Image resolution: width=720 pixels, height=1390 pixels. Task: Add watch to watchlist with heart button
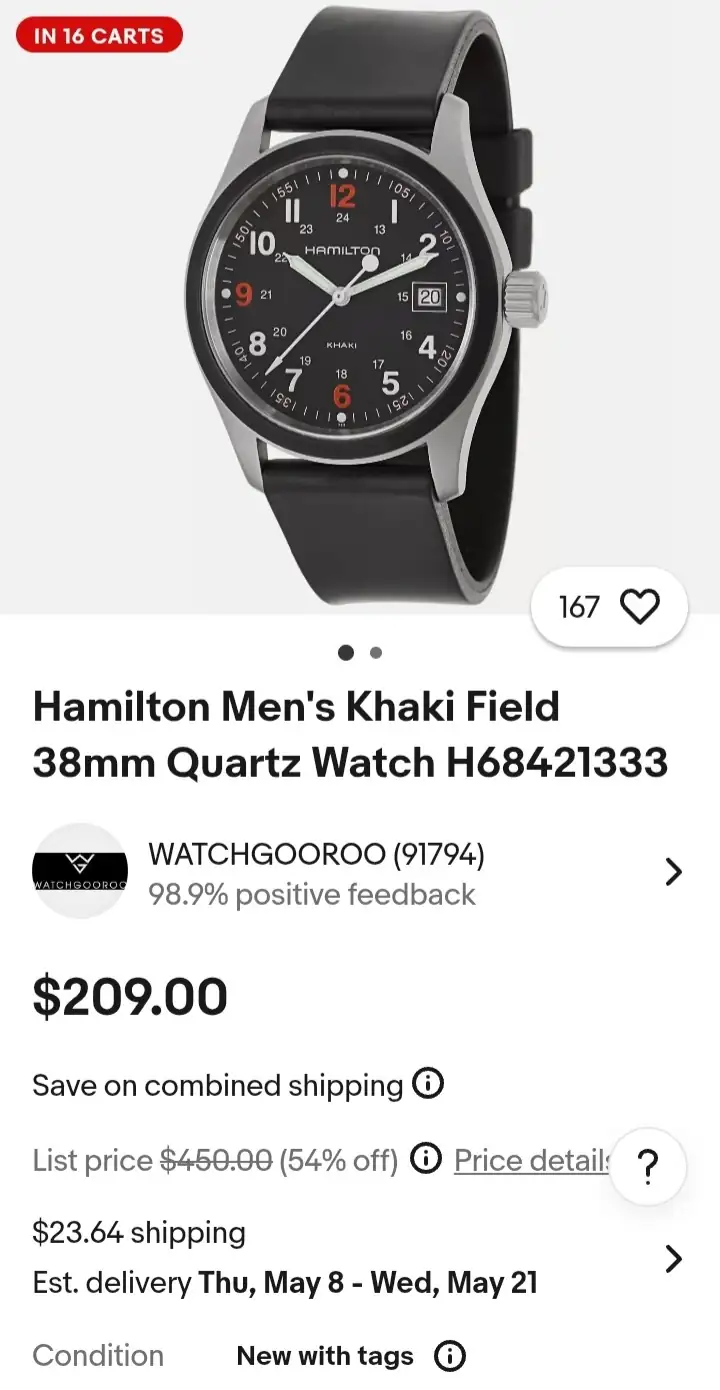coord(639,607)
